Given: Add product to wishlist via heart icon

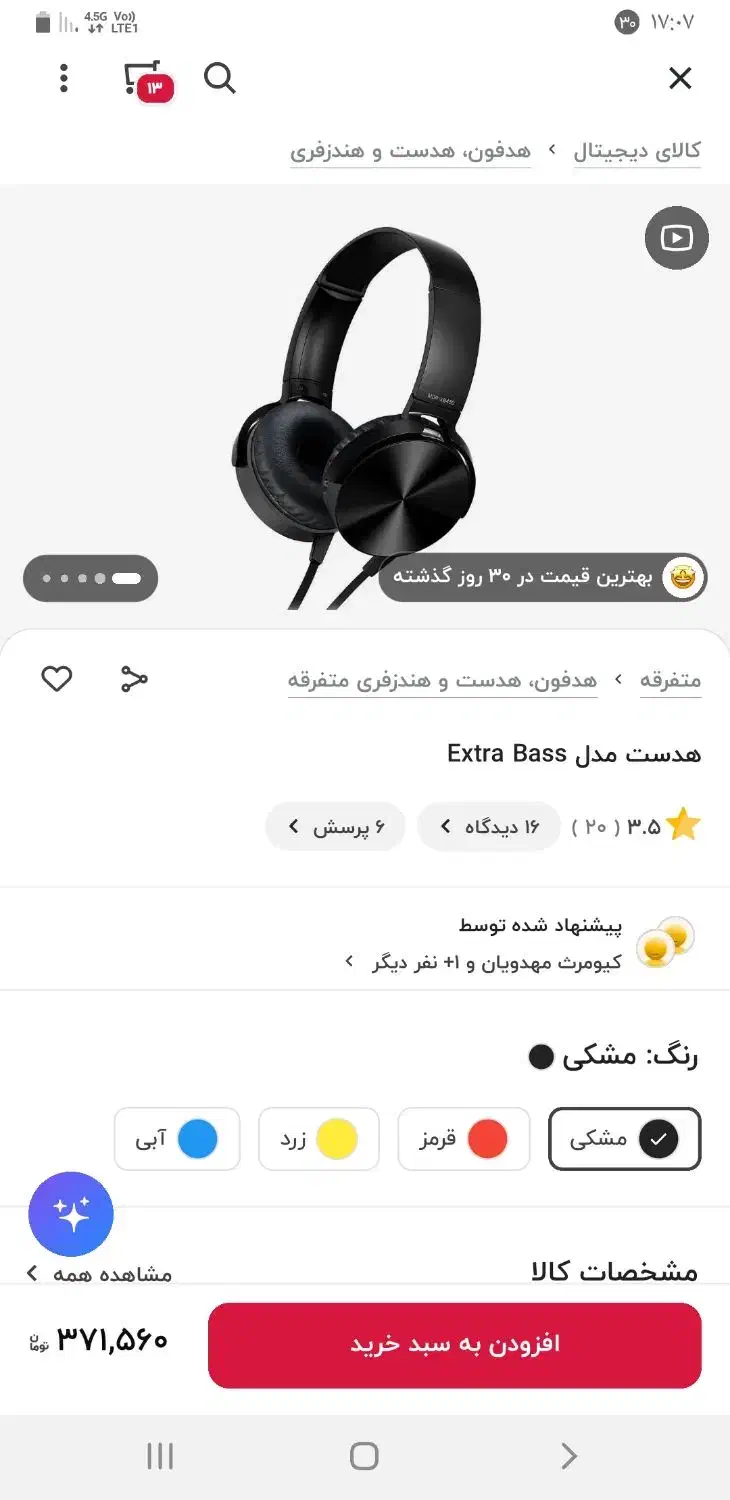Looking at the screenshot, I should coord(56,678).
